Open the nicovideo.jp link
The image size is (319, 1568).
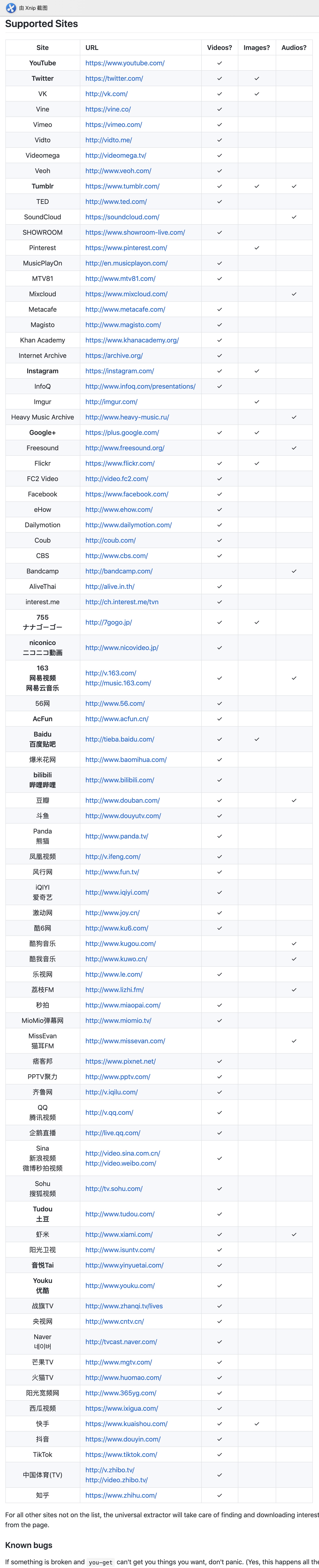point(122,648)
